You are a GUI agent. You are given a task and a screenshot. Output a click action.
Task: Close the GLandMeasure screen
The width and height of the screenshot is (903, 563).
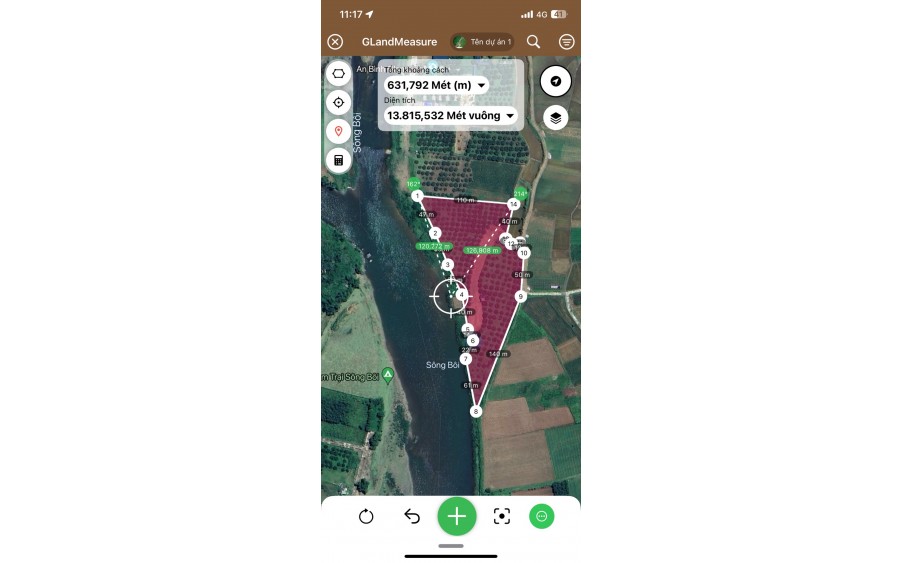(x=335, y=42)
